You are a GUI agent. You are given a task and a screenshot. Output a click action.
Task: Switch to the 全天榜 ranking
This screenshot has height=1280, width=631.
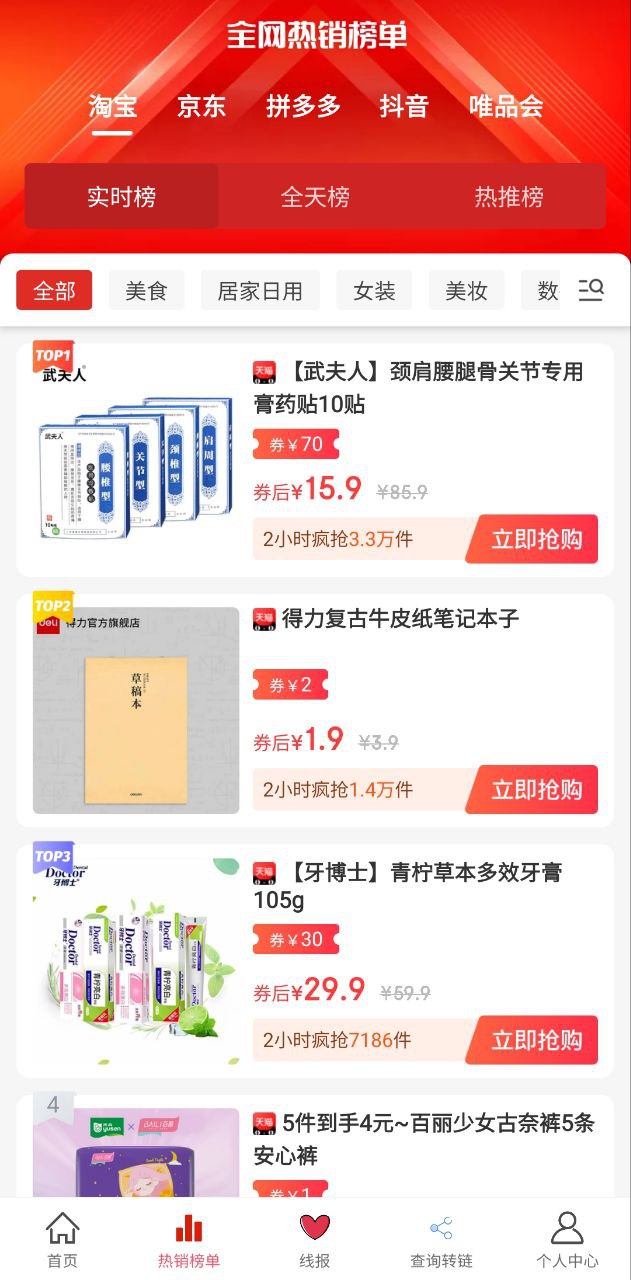315,197
